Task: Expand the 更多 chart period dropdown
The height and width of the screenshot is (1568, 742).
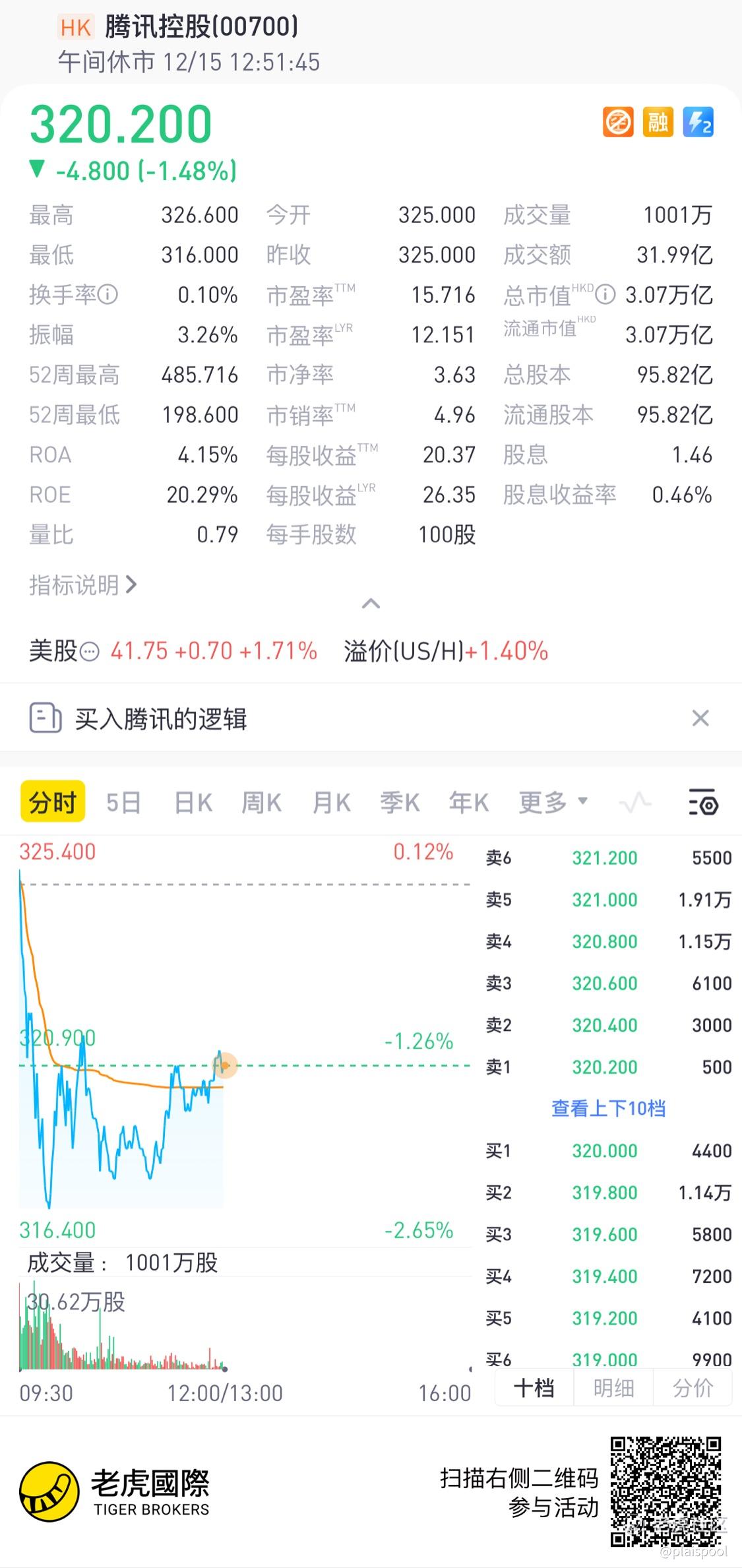Action: (x=553, y=803)
